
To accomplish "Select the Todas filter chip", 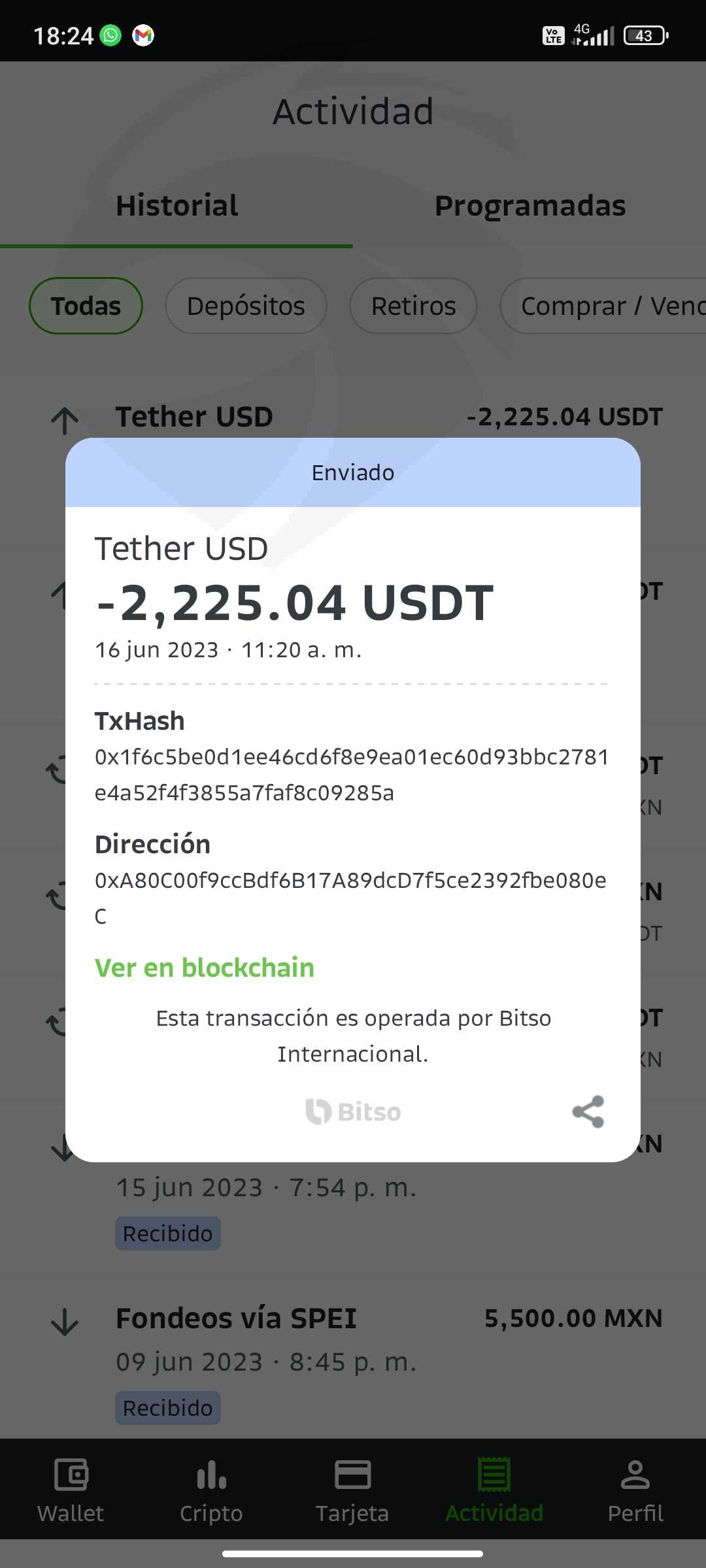I will (x=86, y=306).
